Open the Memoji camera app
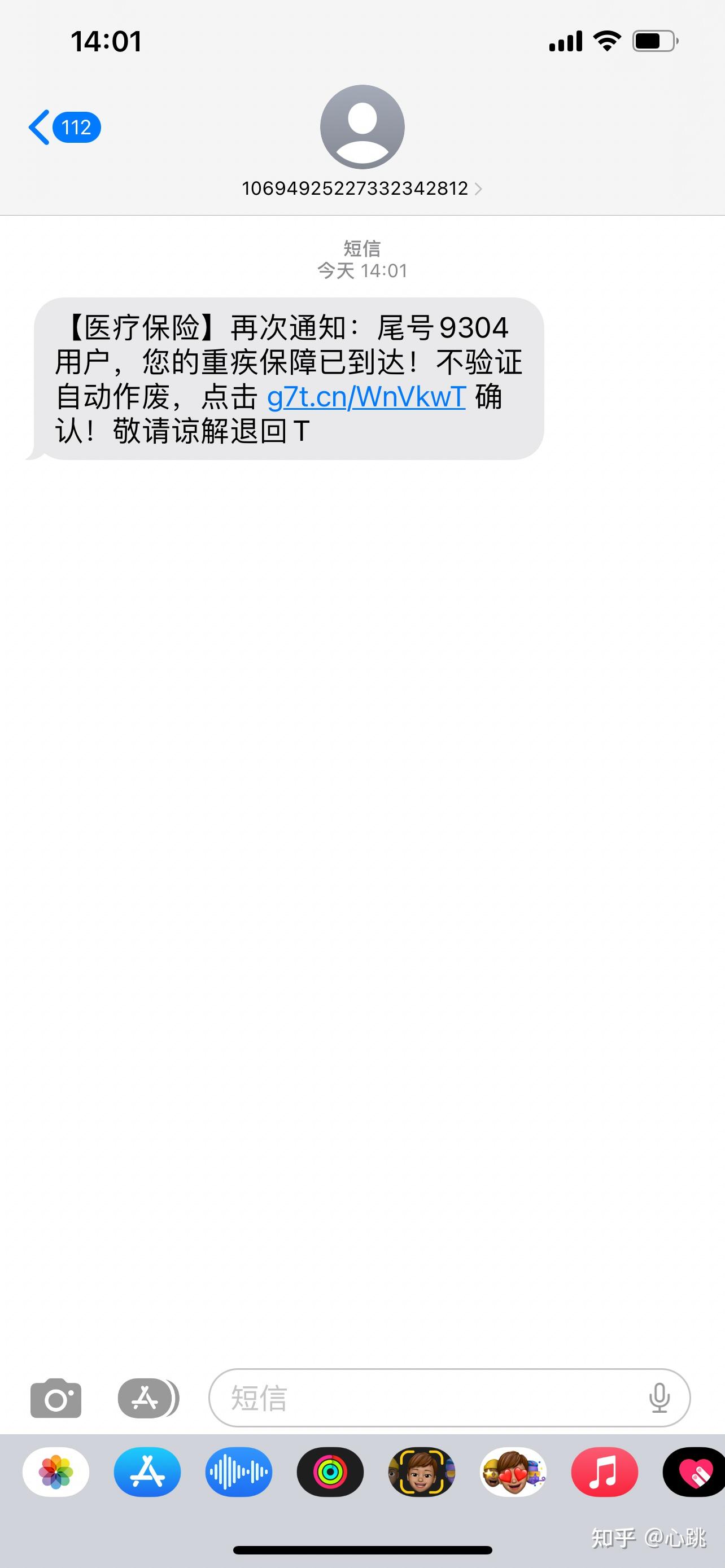 point(422,1472)
